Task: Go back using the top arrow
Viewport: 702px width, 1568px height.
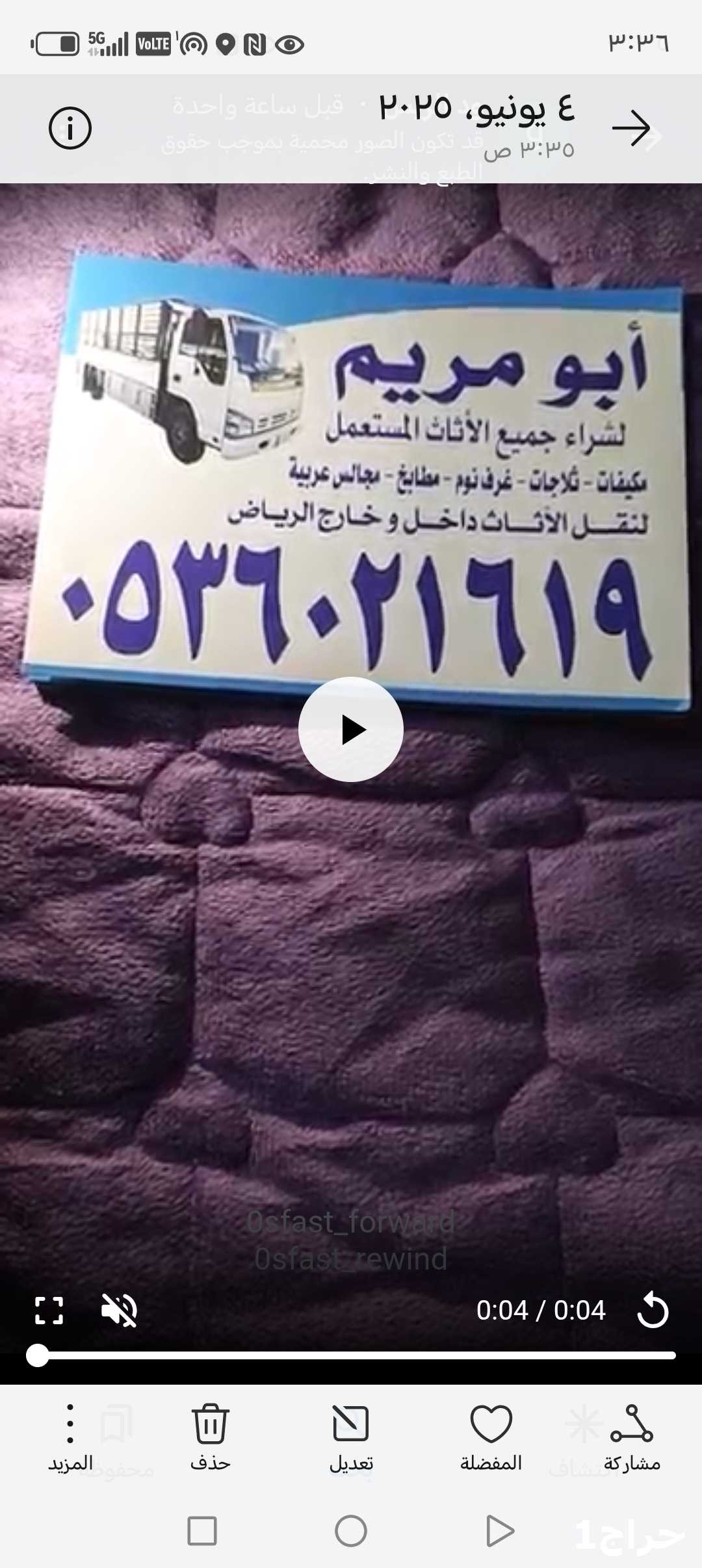Action: [630, 128]
